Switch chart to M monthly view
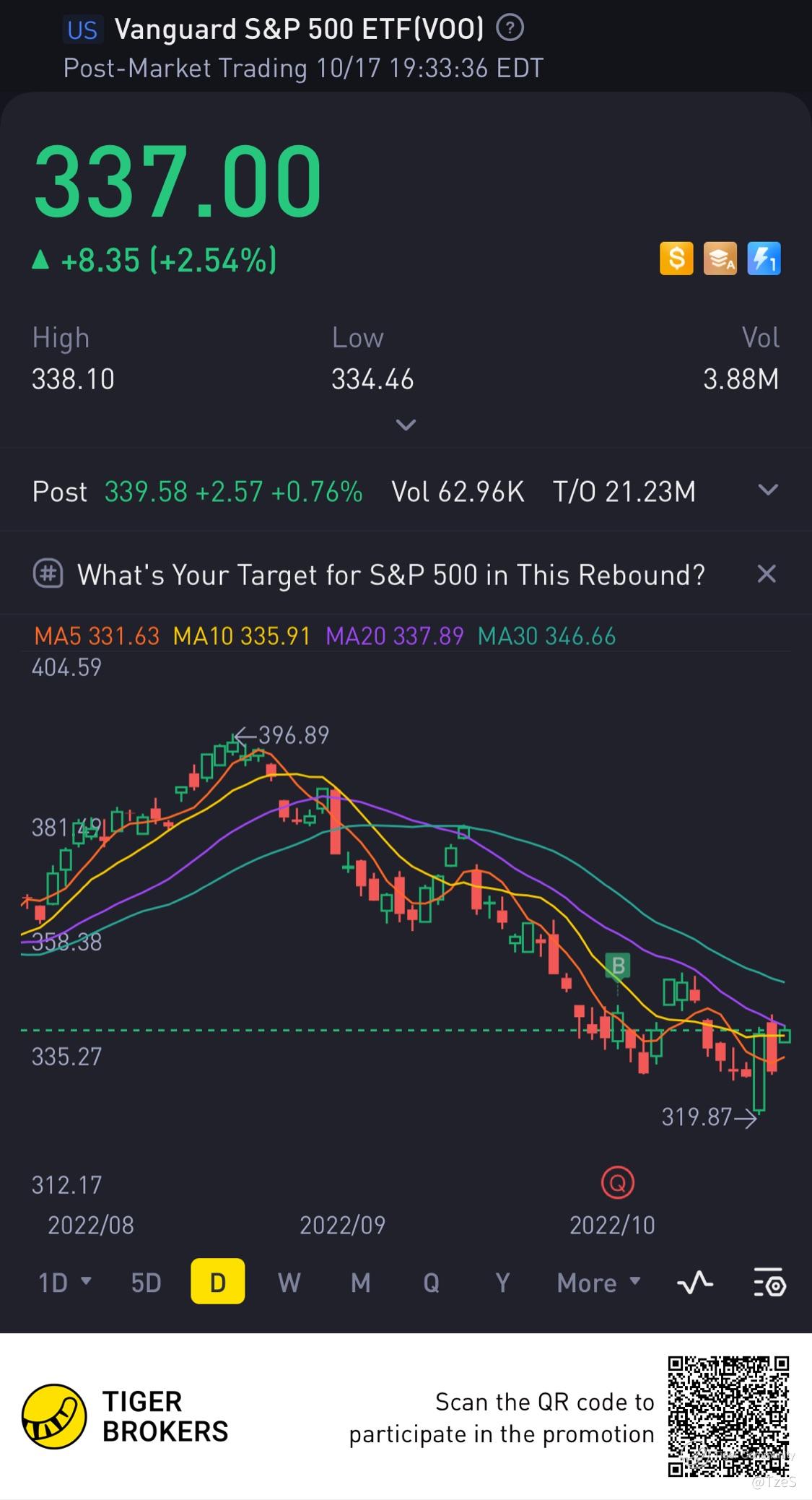Viewport: 812px width, 1500px height. [360, 1283]
